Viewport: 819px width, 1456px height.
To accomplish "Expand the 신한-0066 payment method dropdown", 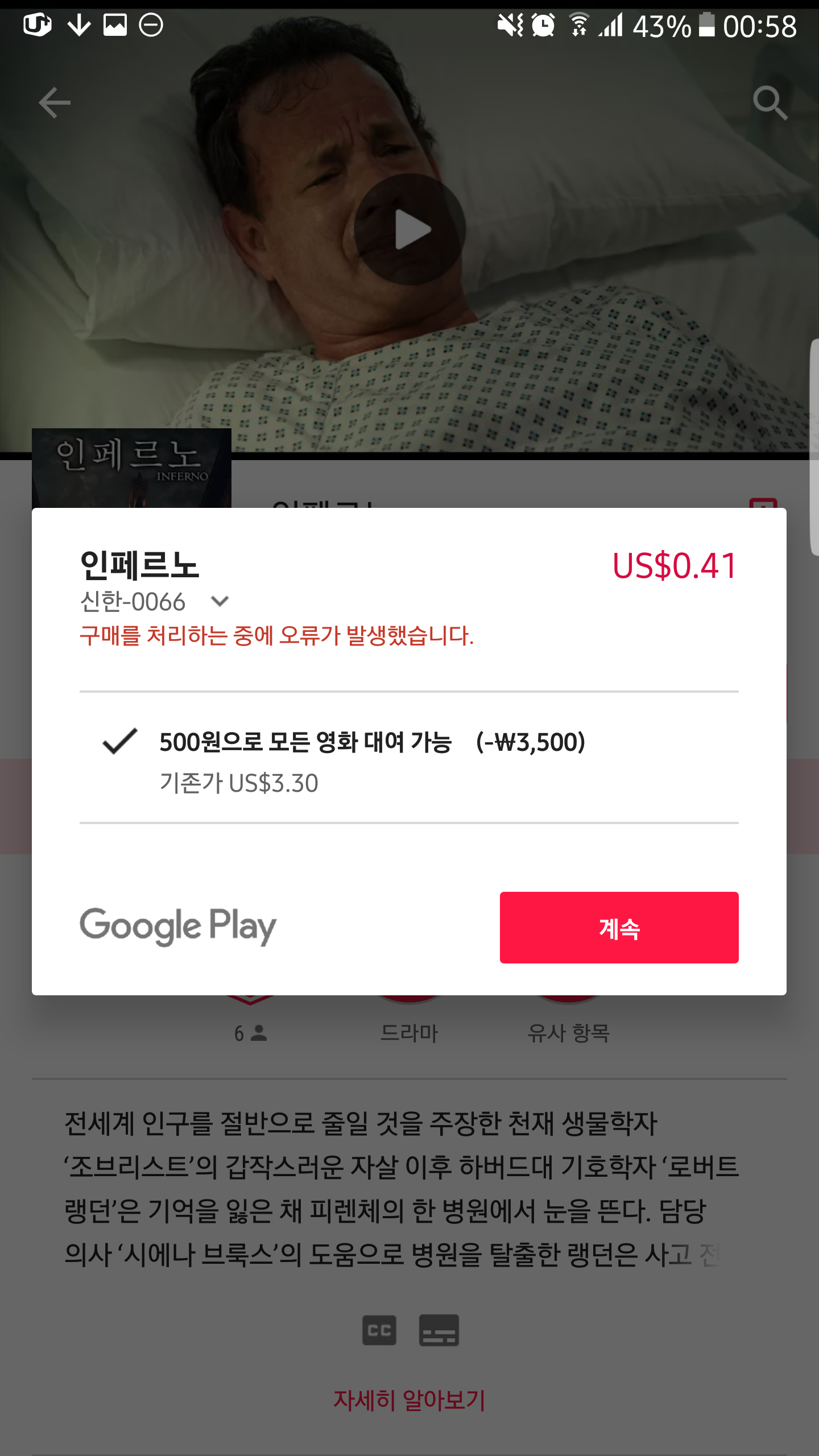I will coord(219,602).
